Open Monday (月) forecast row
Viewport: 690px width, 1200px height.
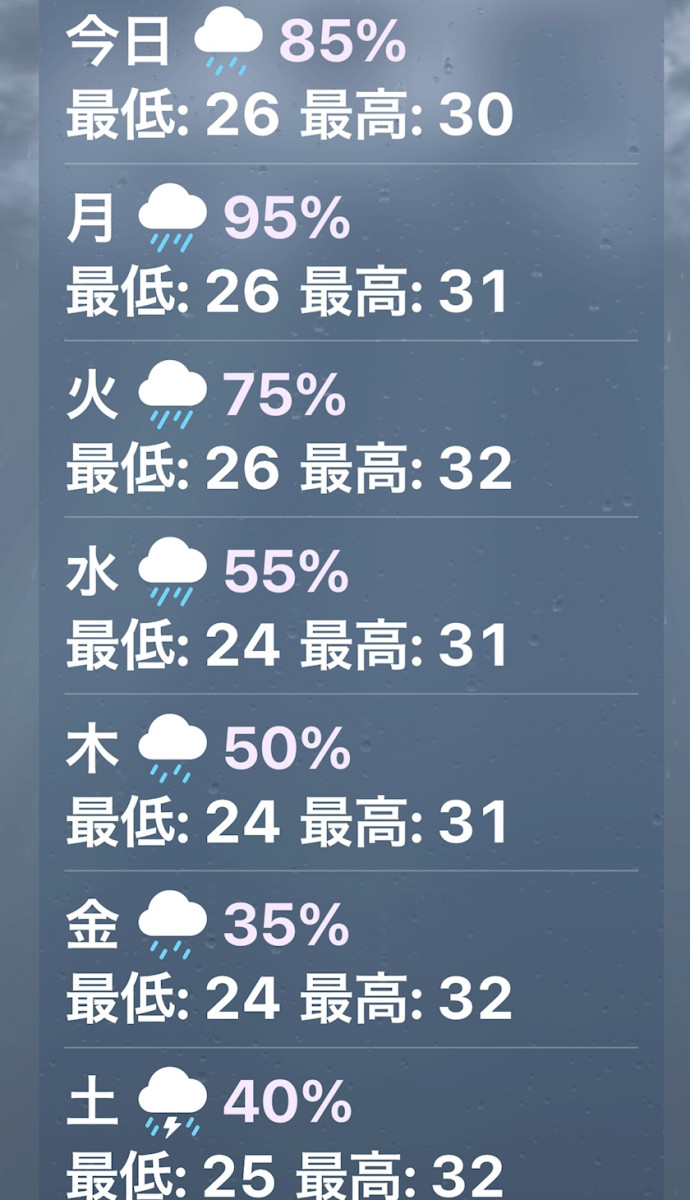[351, 252]
